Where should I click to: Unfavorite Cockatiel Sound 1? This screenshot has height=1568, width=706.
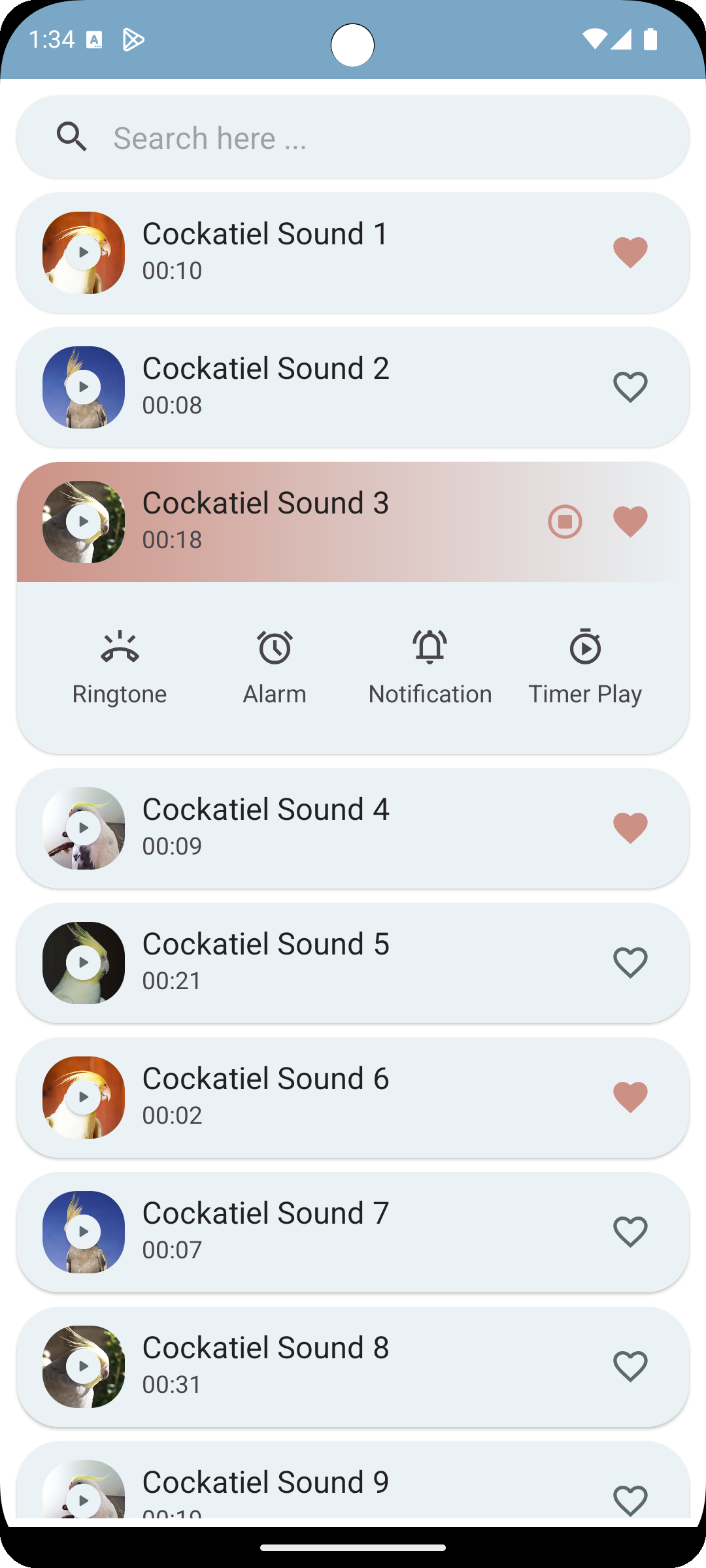click(x=631, y=252)
